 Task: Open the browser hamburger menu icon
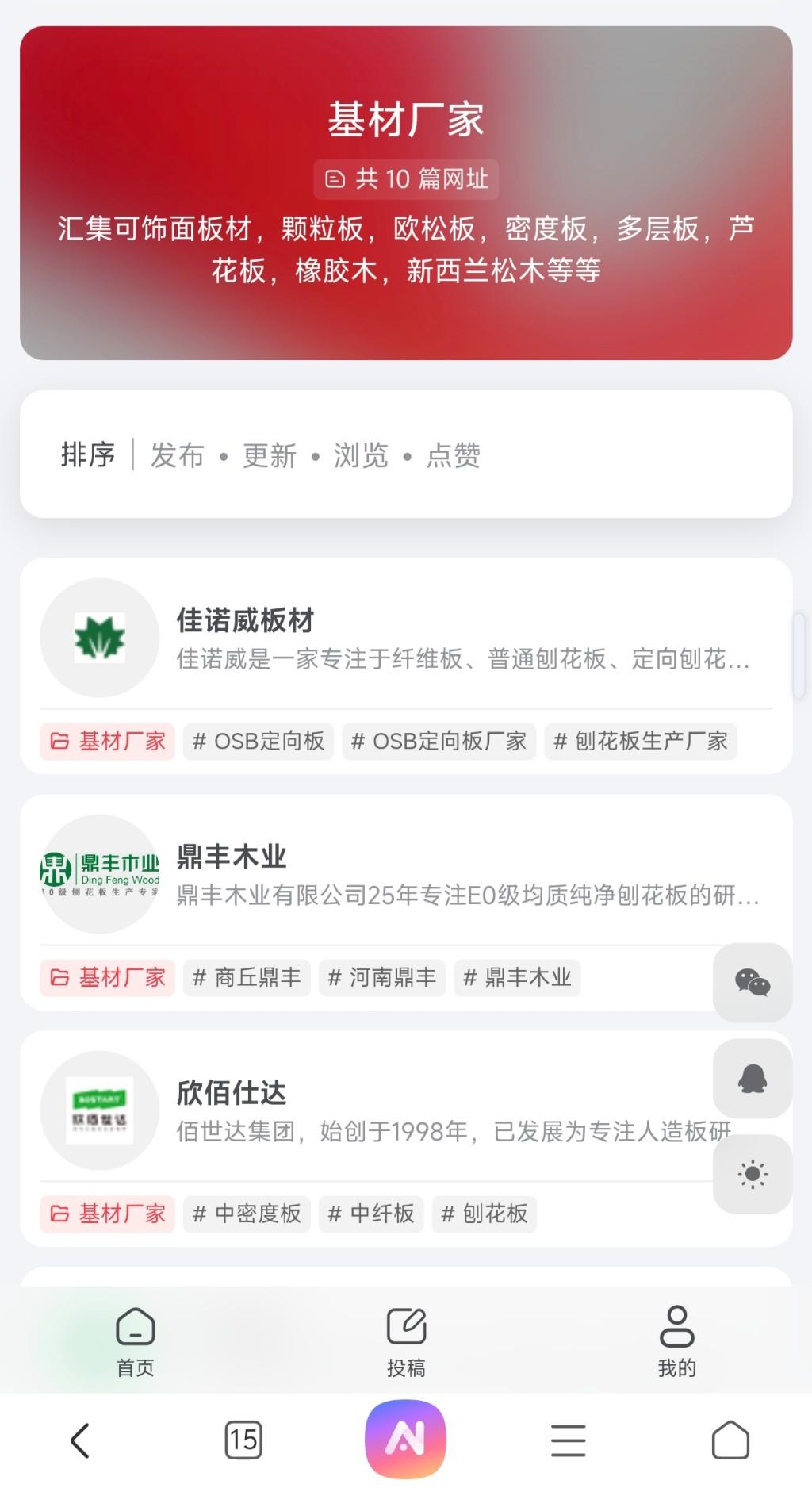pyautogui.click(x=568, y=1439)
